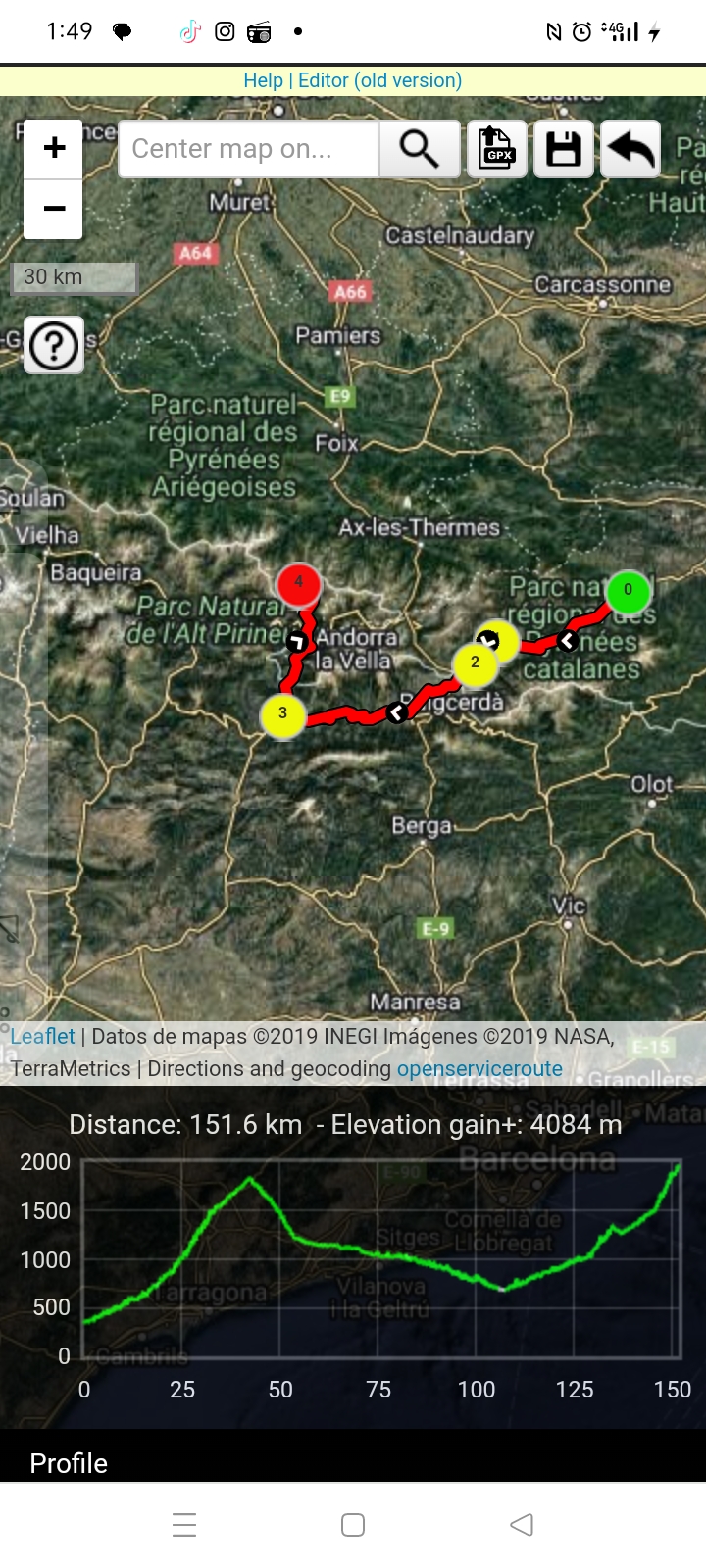Viewport: 706px width, 1568px height.
Task: Search for the entered map location
Action: pos(420,149)
